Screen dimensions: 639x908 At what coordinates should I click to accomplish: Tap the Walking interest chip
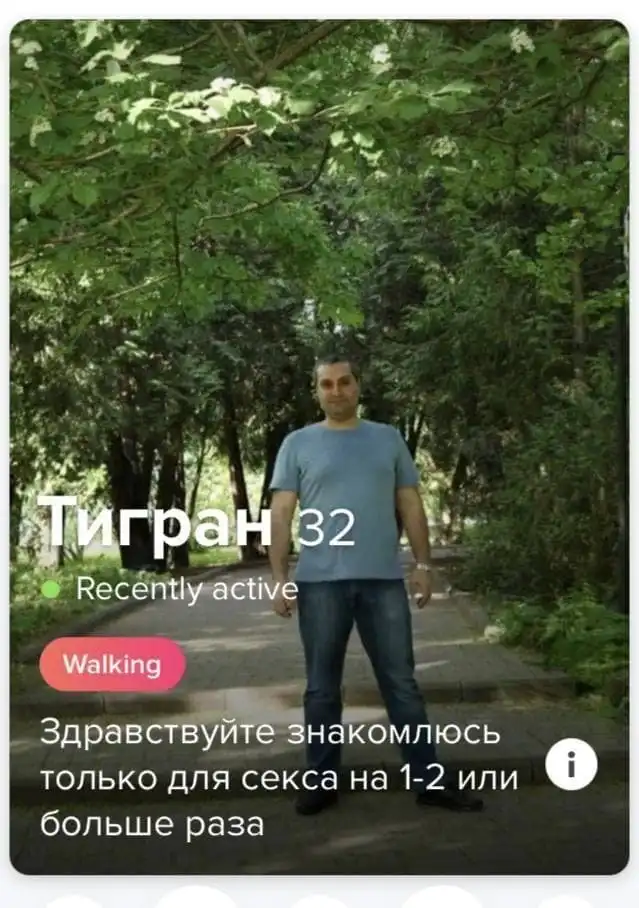[112, 665]
